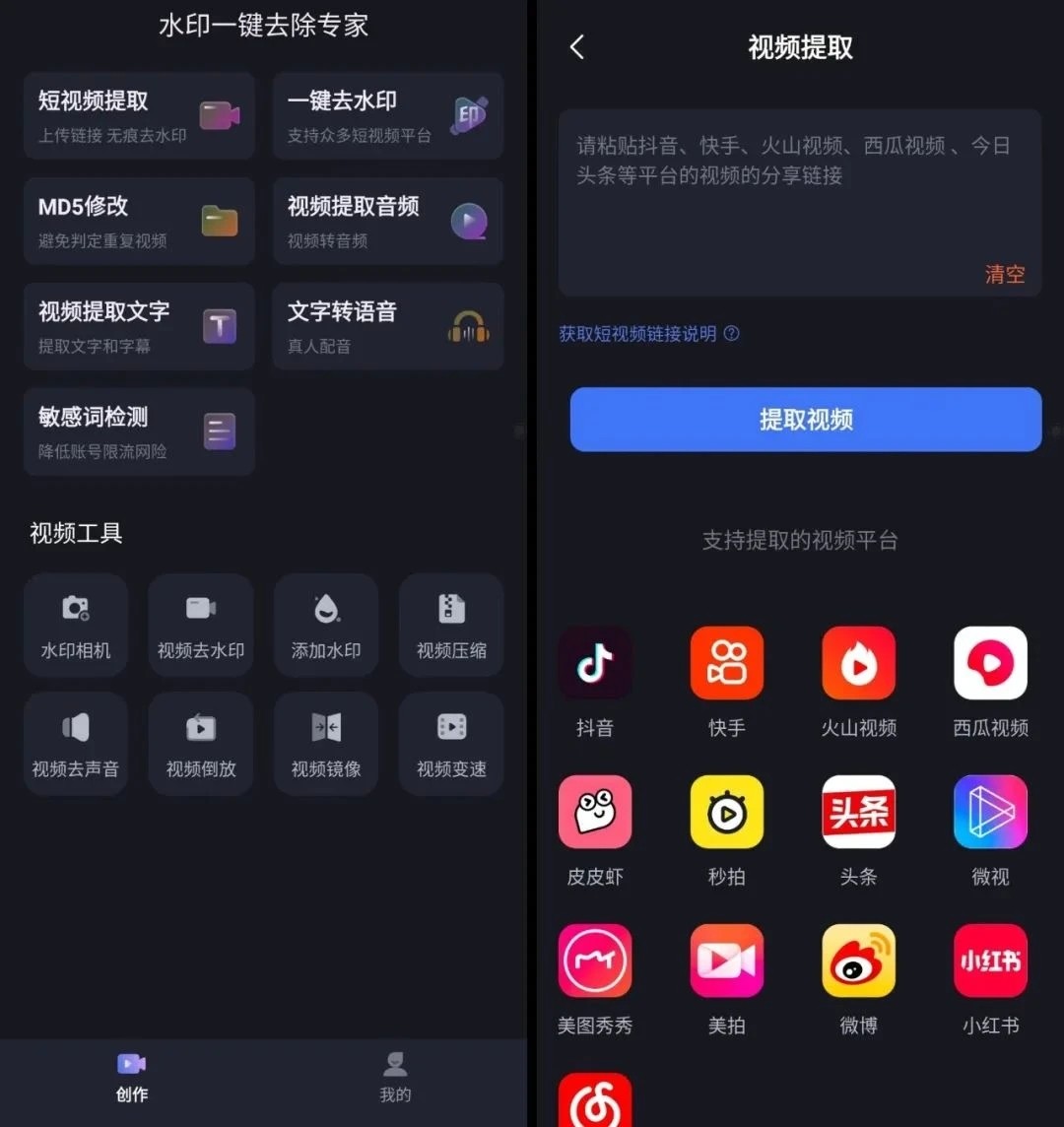Open the 一键去水印 tool
The height and width of the screenshot is (1127, 1064).
point(387,116)
